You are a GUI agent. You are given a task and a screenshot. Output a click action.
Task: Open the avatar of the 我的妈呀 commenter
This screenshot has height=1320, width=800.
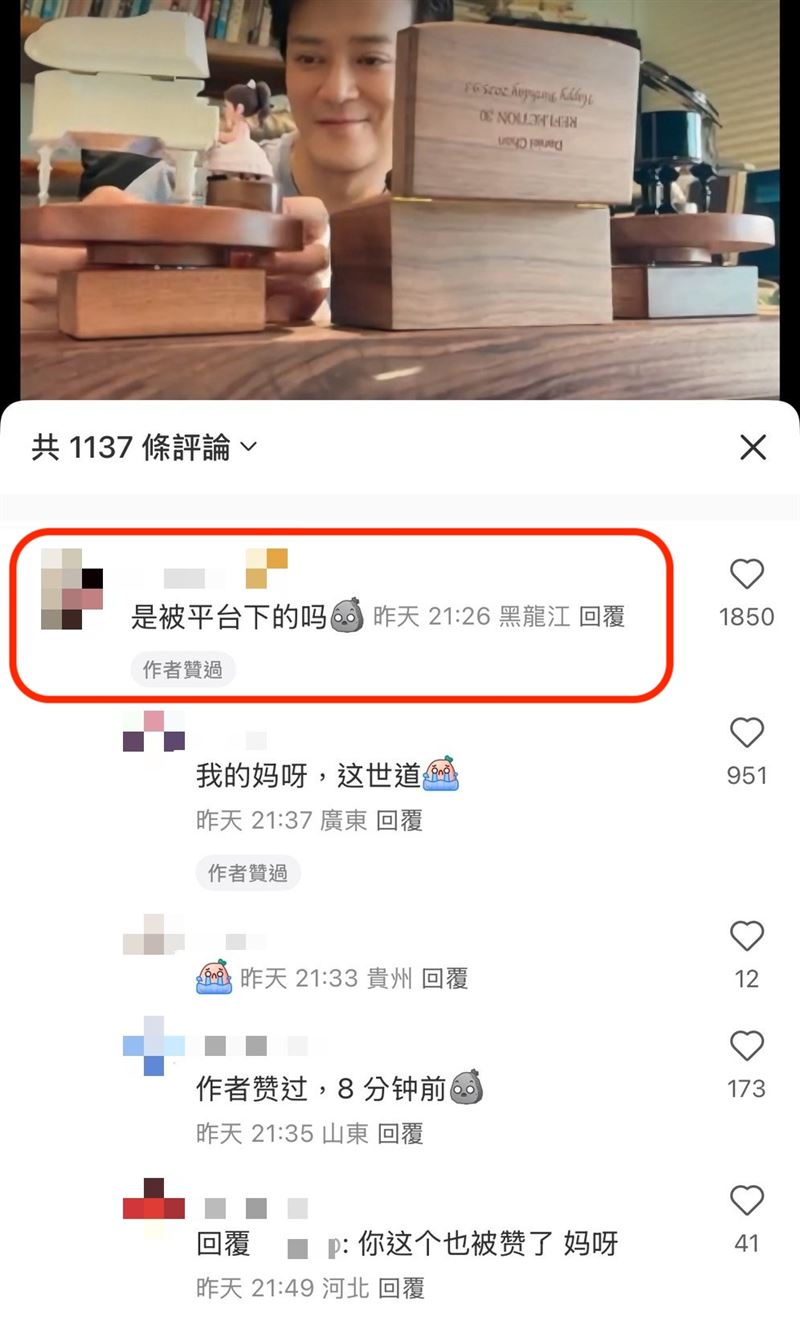[153, 732]
